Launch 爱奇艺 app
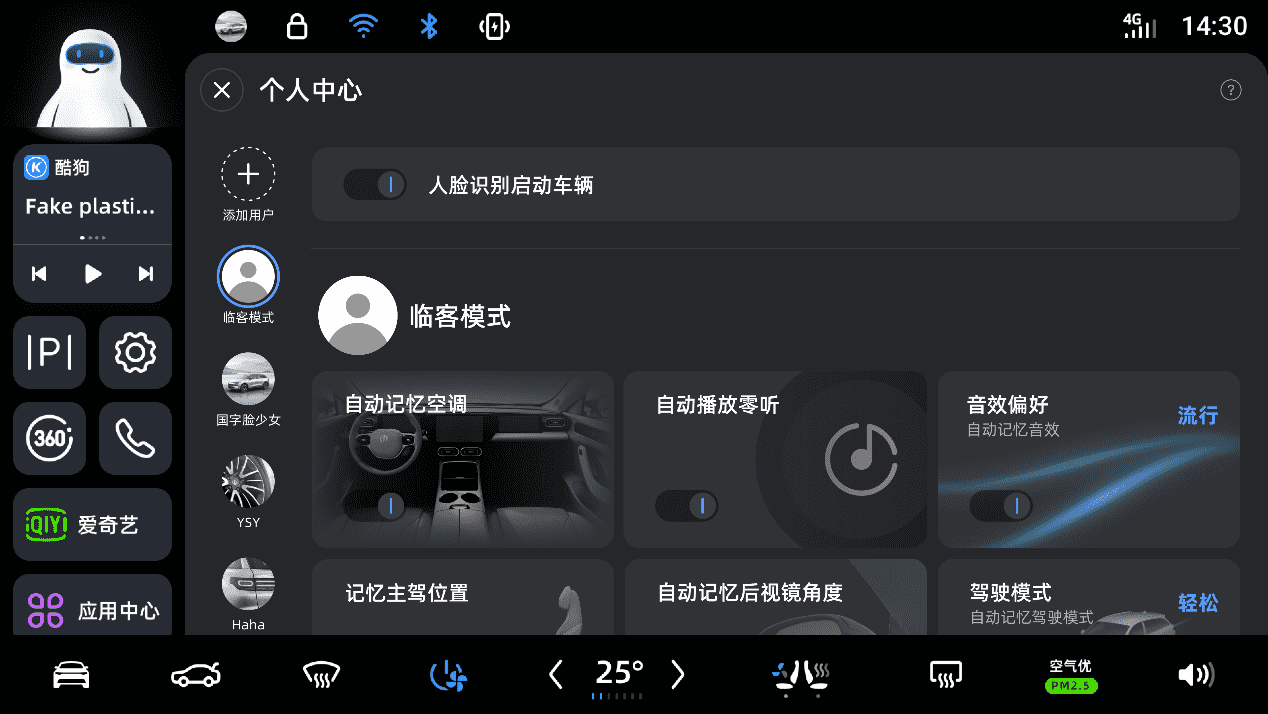1268x714 pixels. click(92, 524)
